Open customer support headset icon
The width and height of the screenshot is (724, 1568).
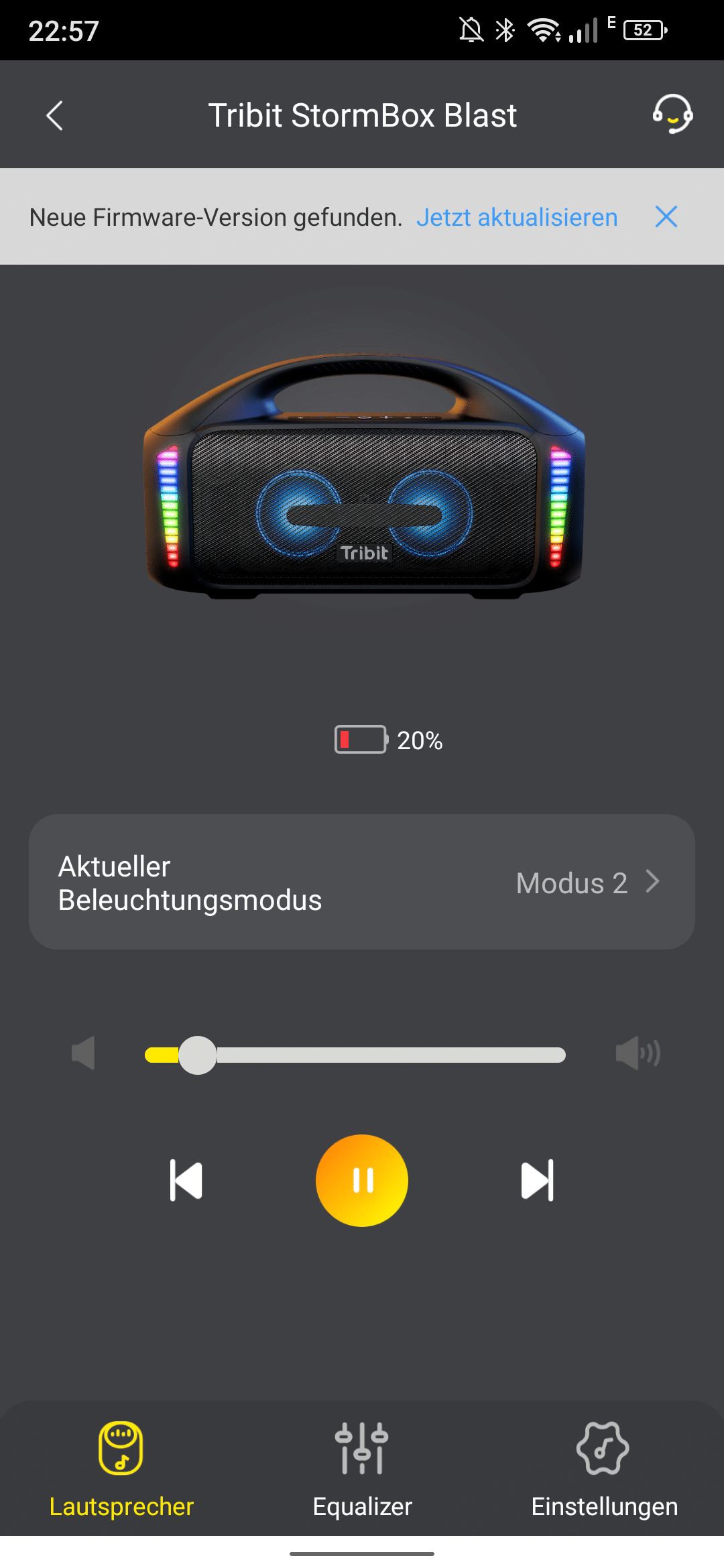(672, 114)
